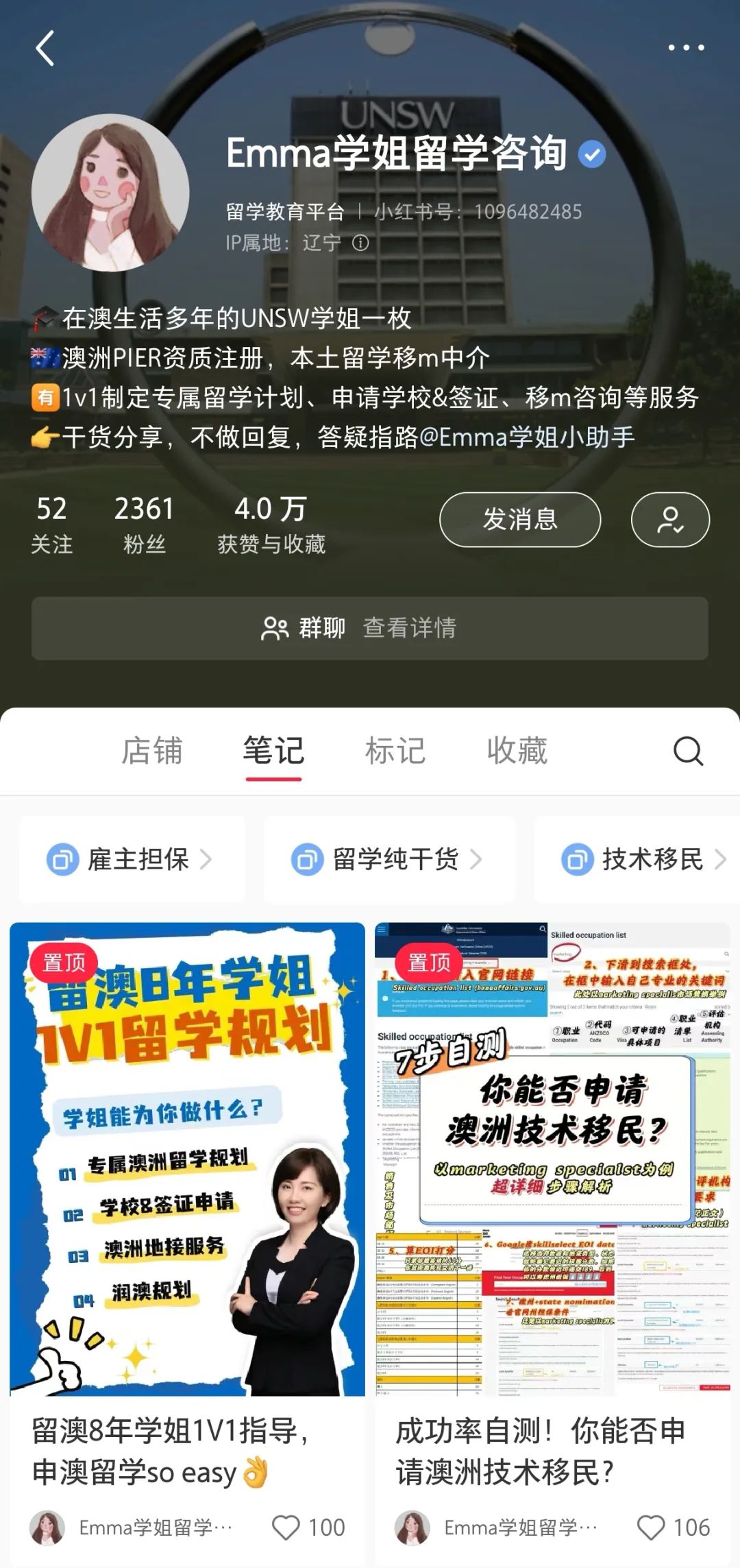Screen dimensions: 740x1568
Task: Send a message via 发消息
Action: 519,520
